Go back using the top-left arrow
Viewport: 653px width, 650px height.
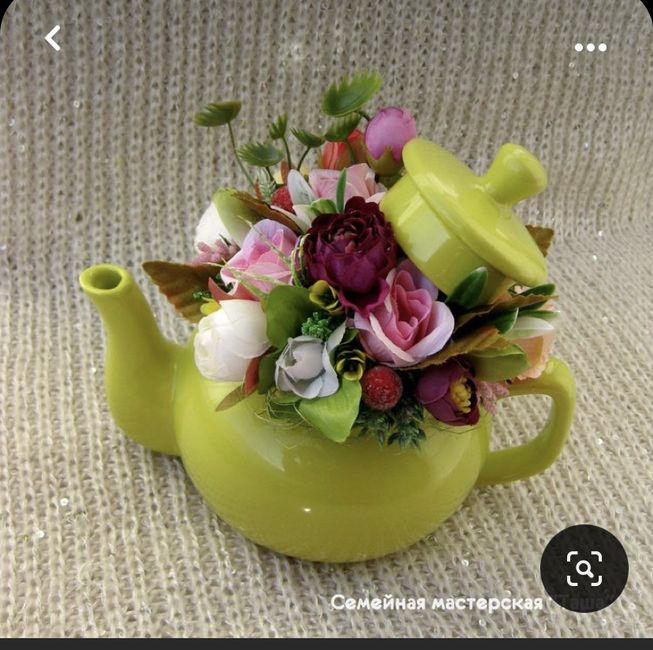pos(53,39)
